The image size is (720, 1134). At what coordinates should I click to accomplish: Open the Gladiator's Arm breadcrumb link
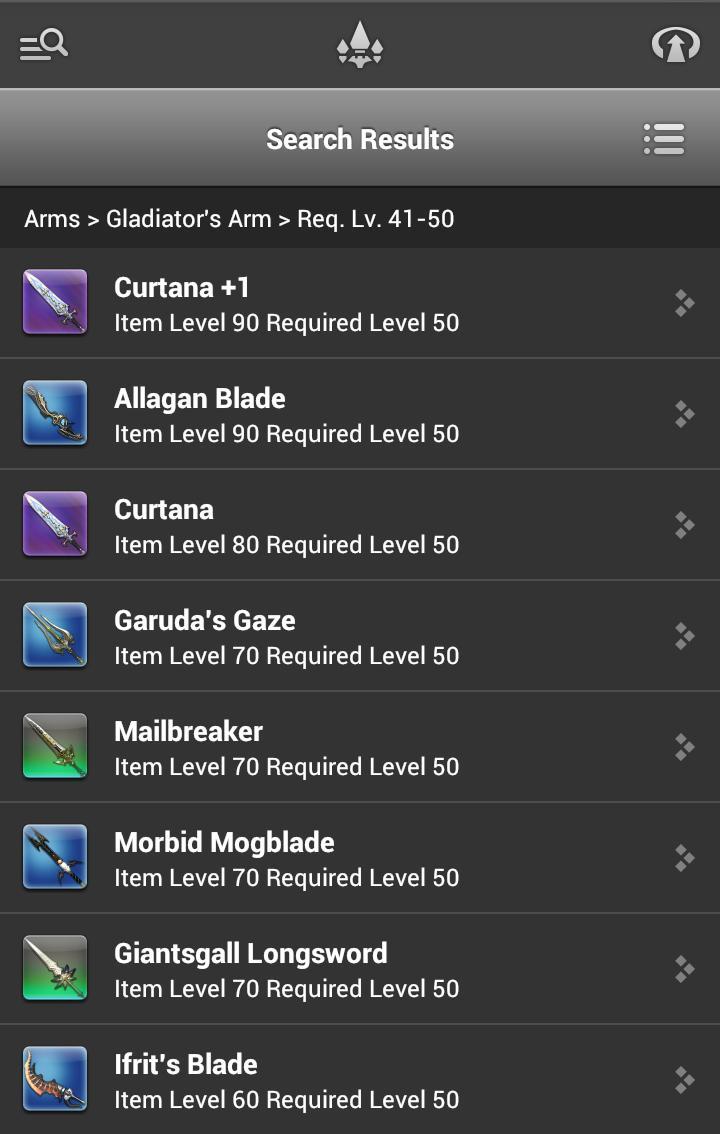(188, 218)
